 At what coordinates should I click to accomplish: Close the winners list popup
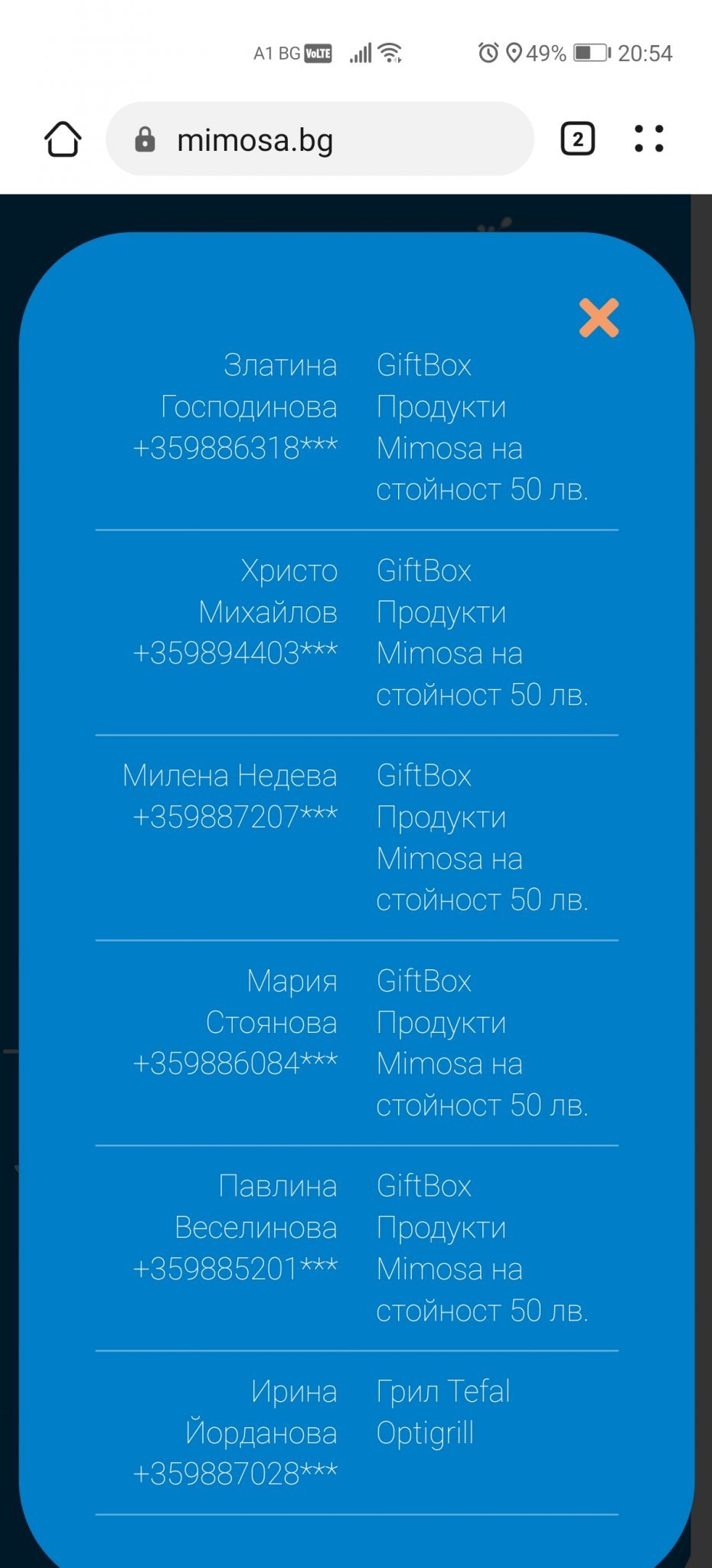[x=599, y=318]
